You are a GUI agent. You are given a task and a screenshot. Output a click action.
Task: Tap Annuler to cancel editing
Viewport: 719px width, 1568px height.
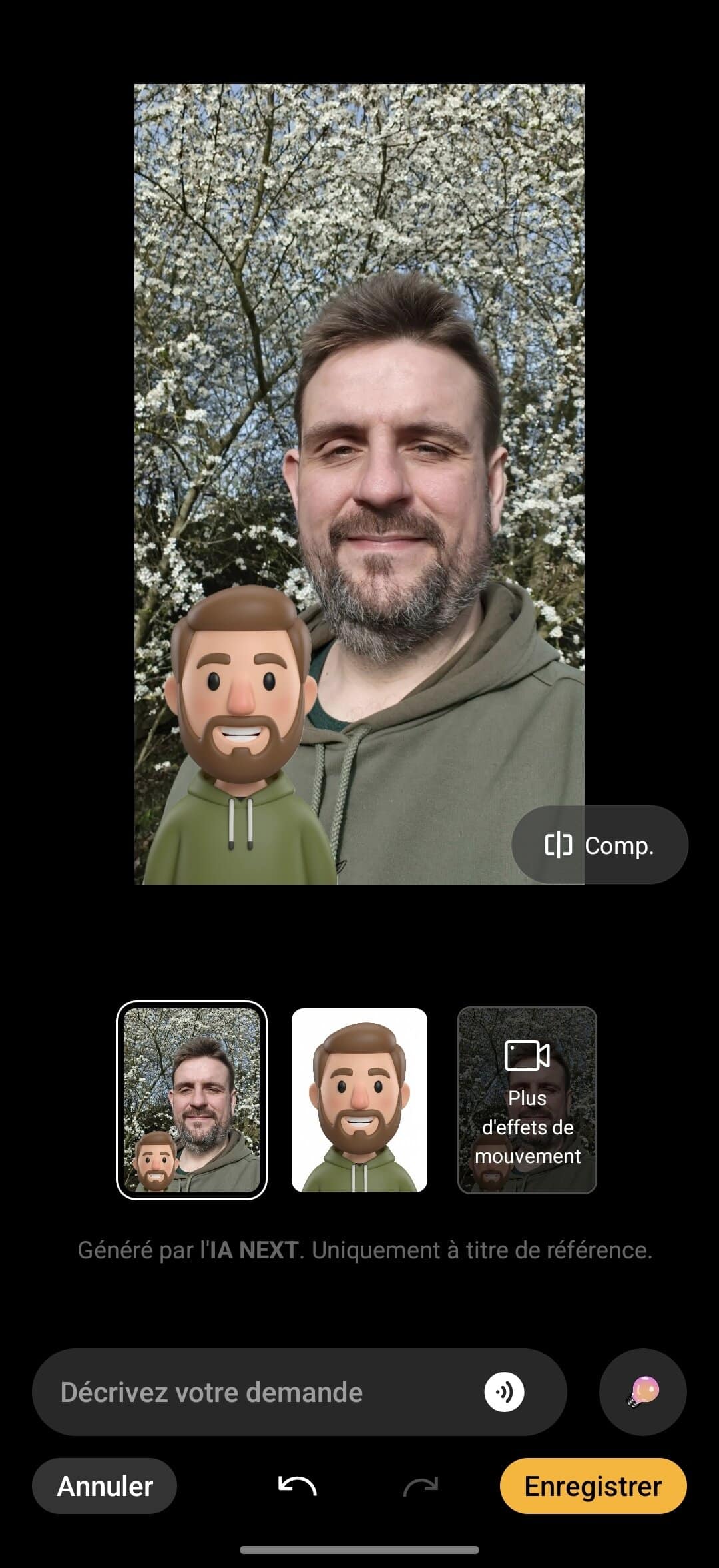coord(105,1486)
